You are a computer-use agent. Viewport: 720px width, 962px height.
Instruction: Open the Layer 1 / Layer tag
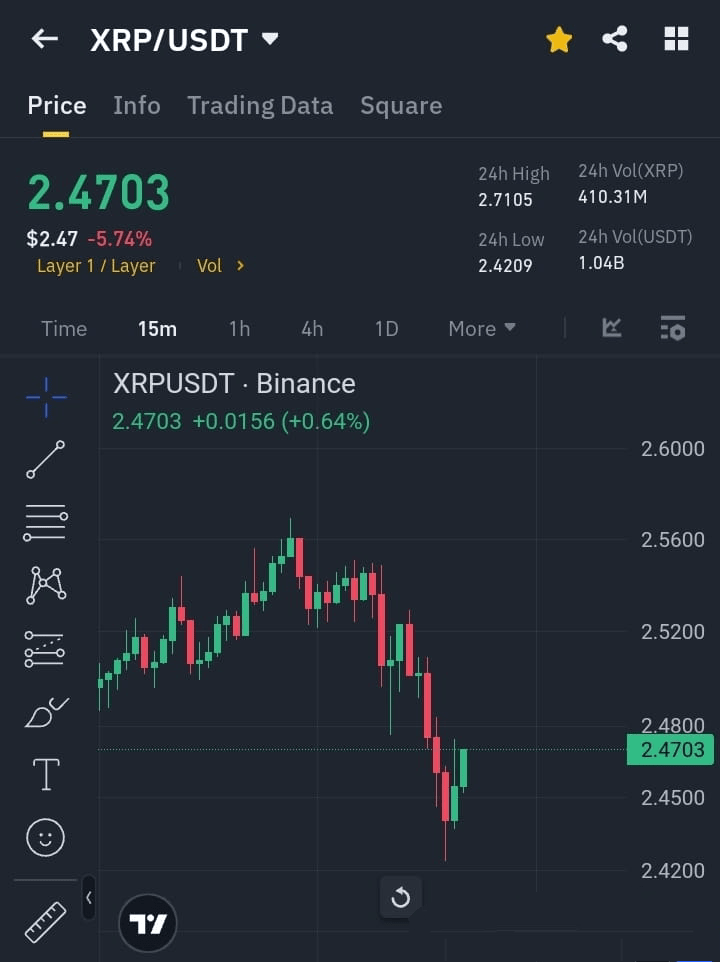point(96,266)
